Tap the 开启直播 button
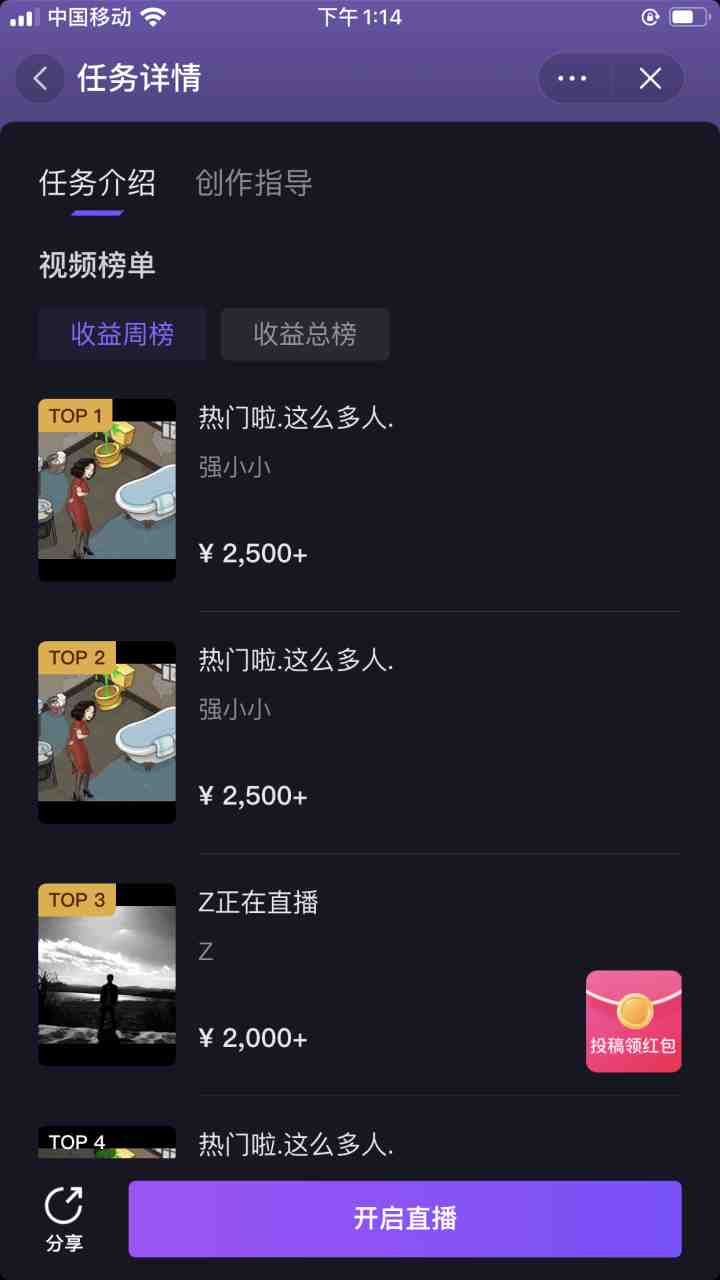 (x=404, y=1216)
